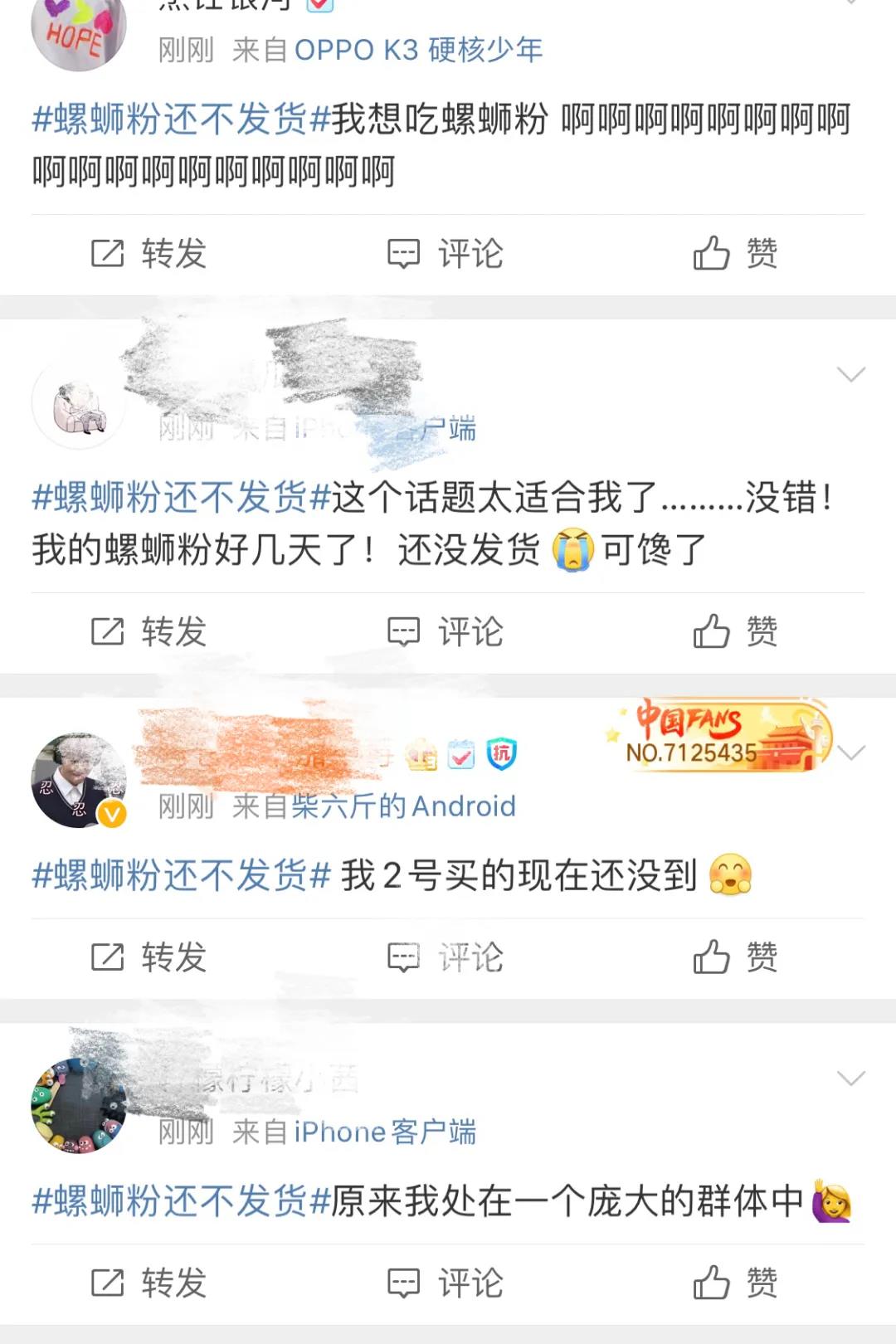Comment on the 我2号买的现在还没到 post
The height and width of the screenshot is (1344, 896).
[x=446, y=957]
